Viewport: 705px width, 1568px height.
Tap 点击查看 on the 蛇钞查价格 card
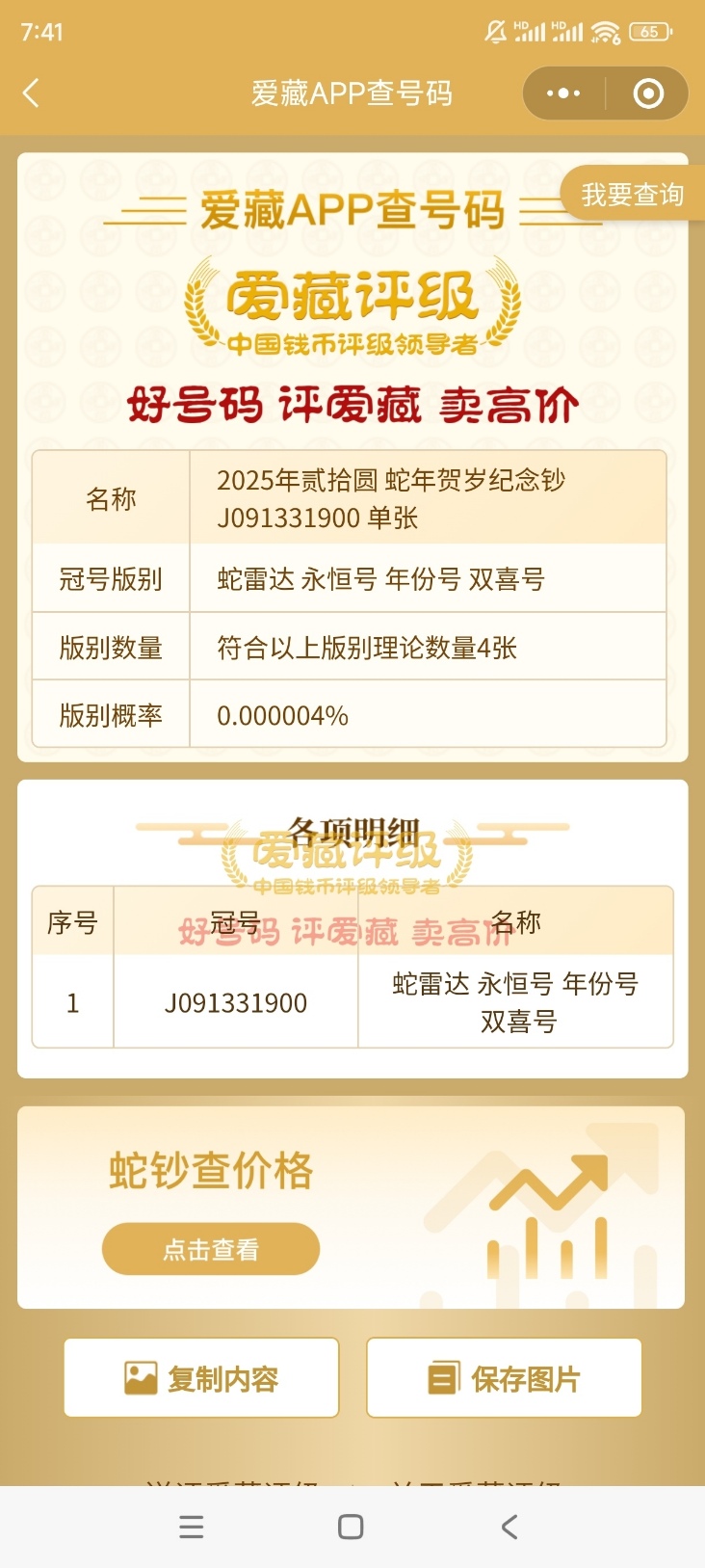[x=211, y=1249]
